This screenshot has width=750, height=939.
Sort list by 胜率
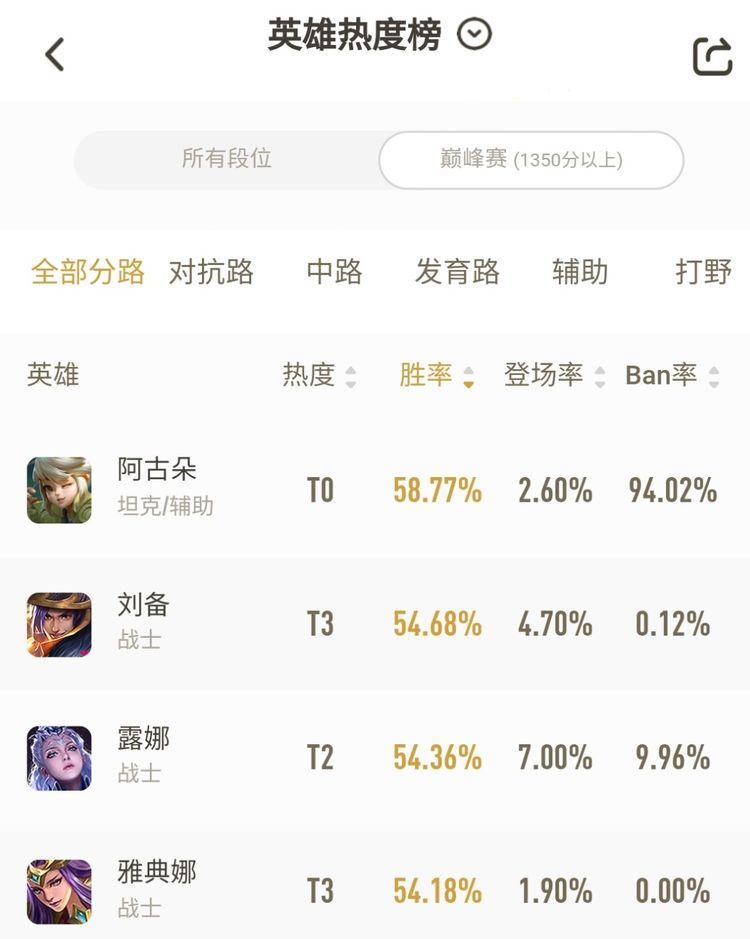pos(436,376)
